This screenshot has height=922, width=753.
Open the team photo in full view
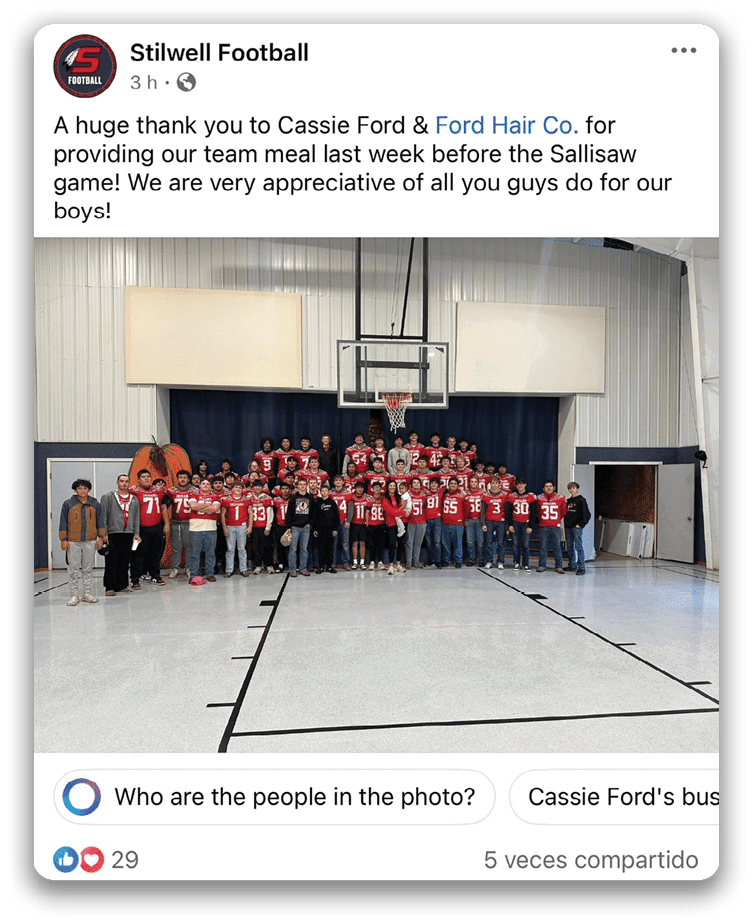(376, 494)
